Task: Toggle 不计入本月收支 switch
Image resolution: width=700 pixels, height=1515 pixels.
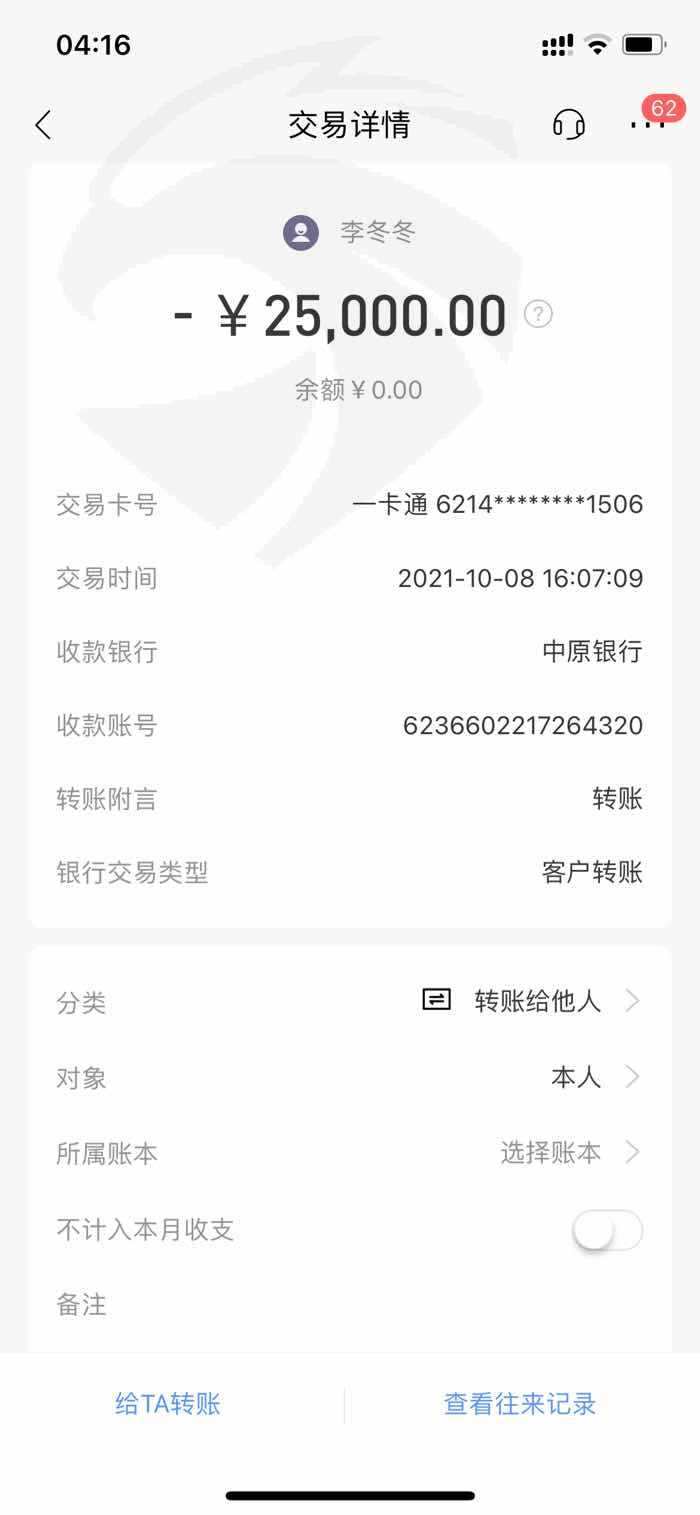Action: pyautogui.click(x=608, y=1230)
